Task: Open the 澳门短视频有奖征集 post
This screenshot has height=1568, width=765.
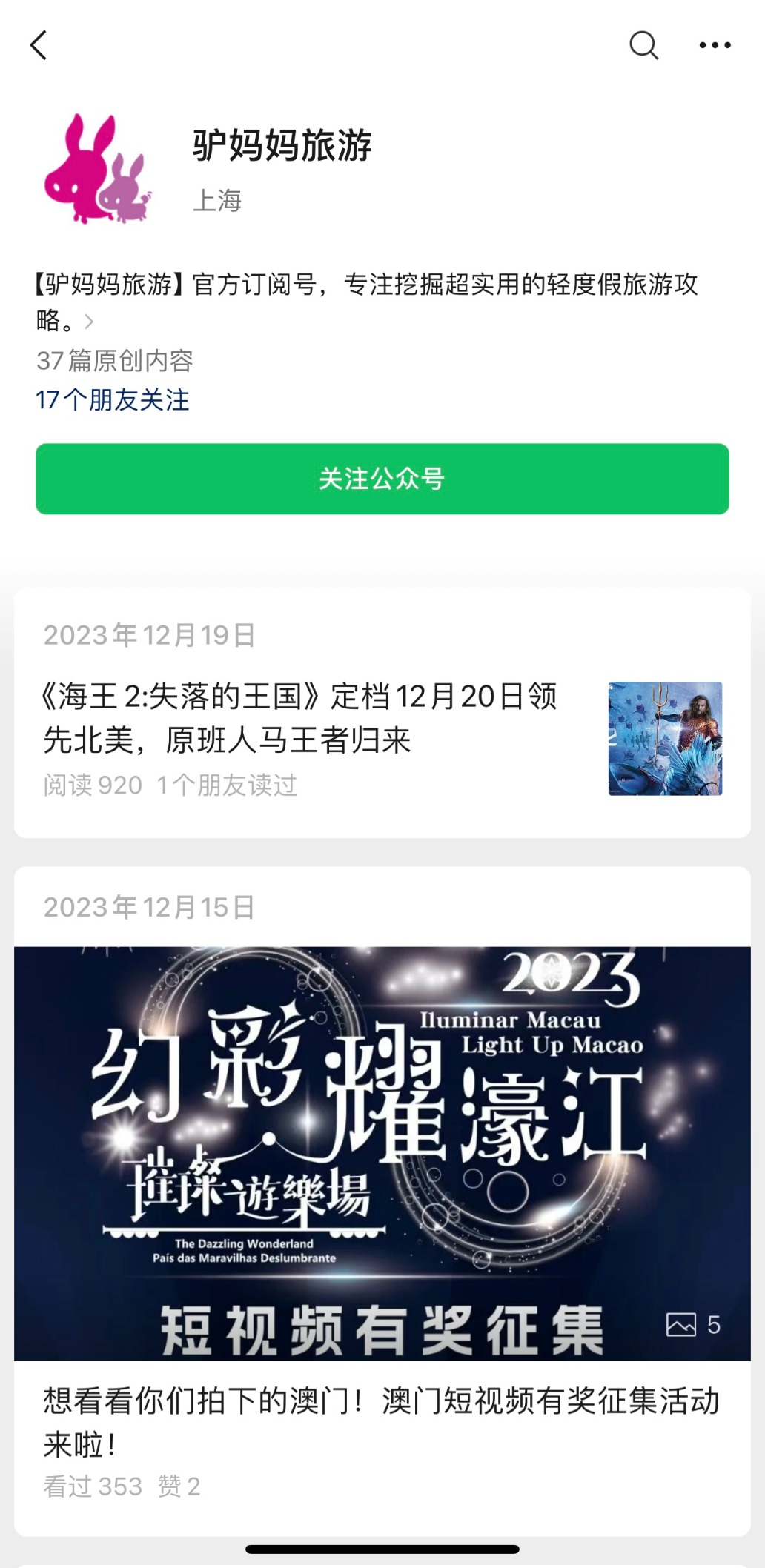Action: [x=382, y=1421]
